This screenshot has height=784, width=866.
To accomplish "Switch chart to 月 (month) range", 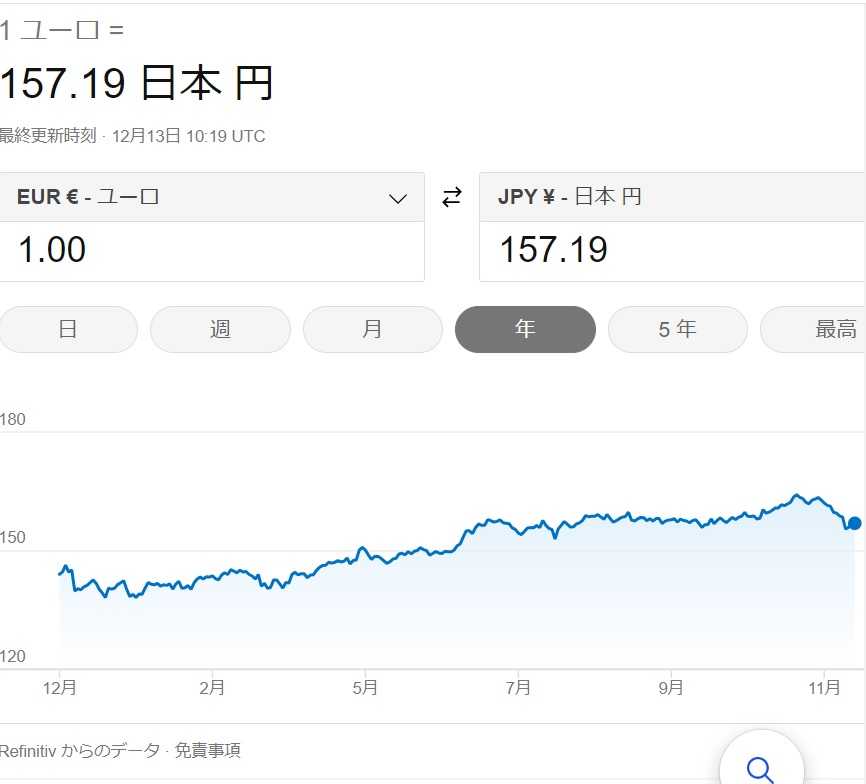I will (372, 329).
